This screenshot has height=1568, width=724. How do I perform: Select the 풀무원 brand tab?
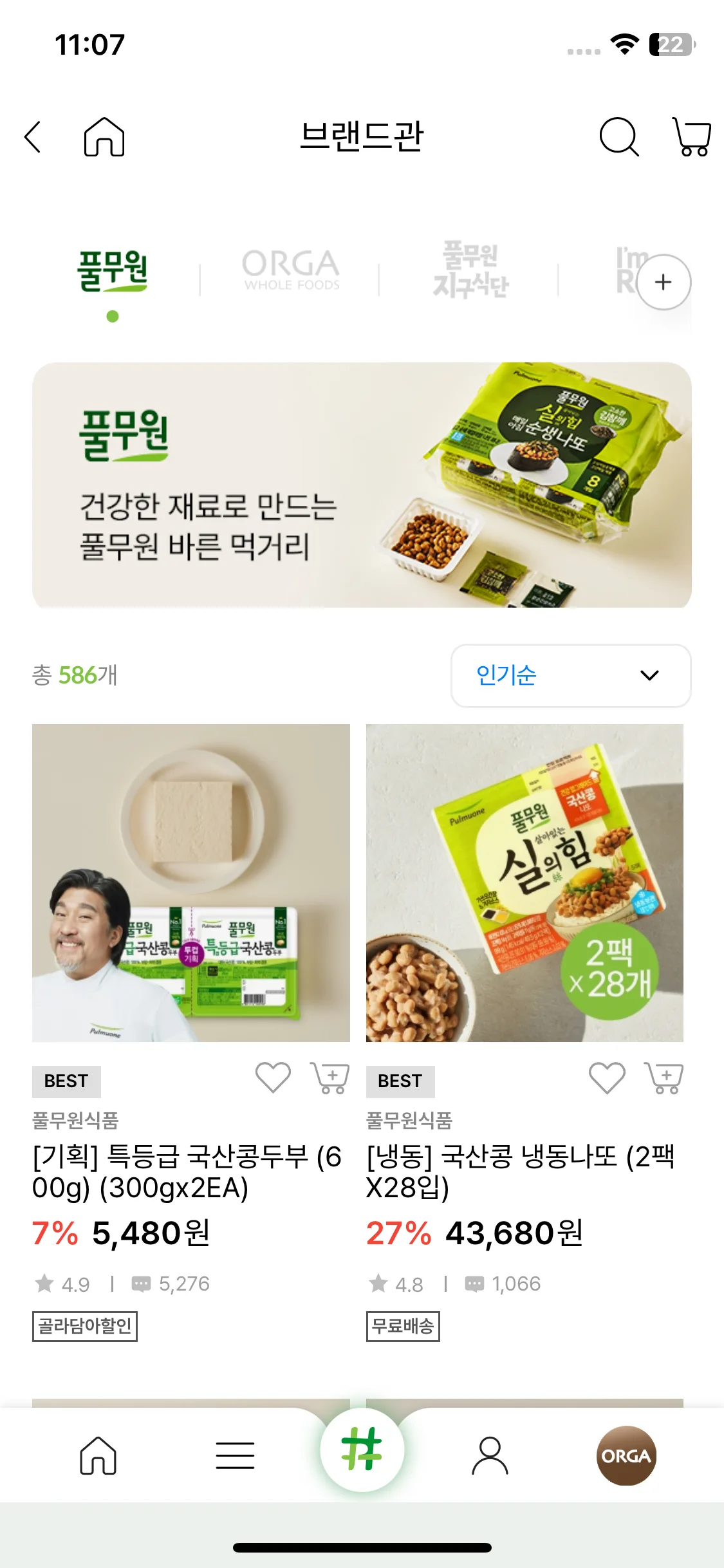coord(113,271)
